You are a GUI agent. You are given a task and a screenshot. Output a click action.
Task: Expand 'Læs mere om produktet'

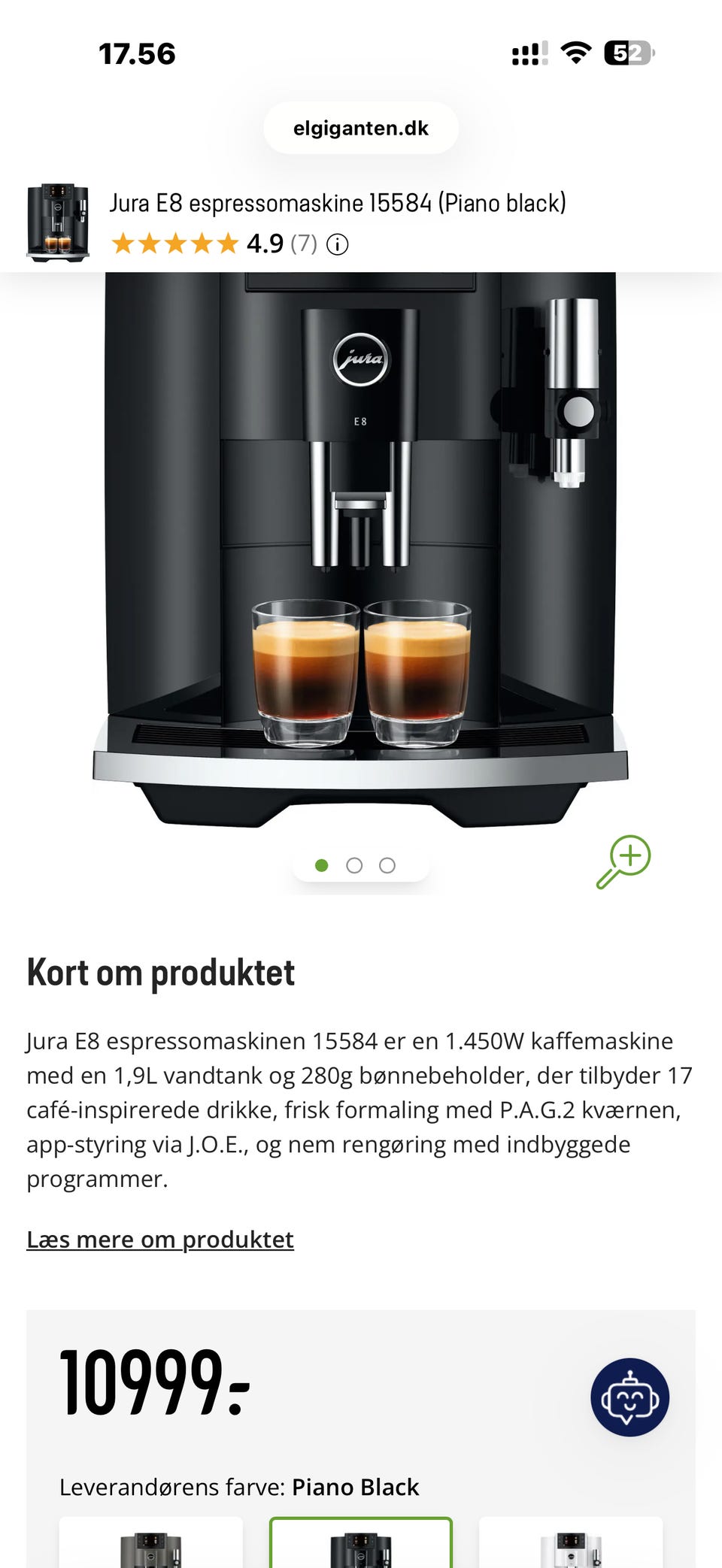(x=160, y=1239)
